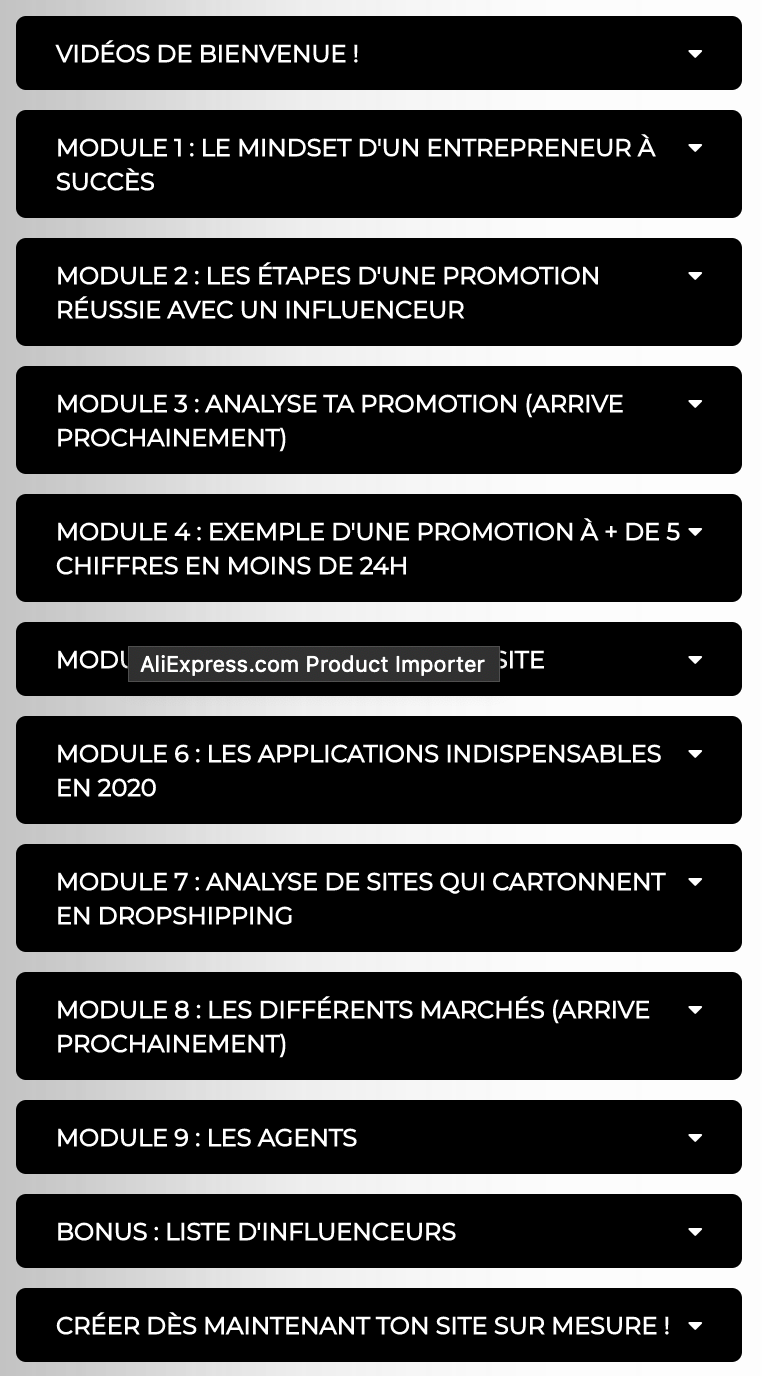
Task: Open Module 9 Les agents section
Action: 378,1137
